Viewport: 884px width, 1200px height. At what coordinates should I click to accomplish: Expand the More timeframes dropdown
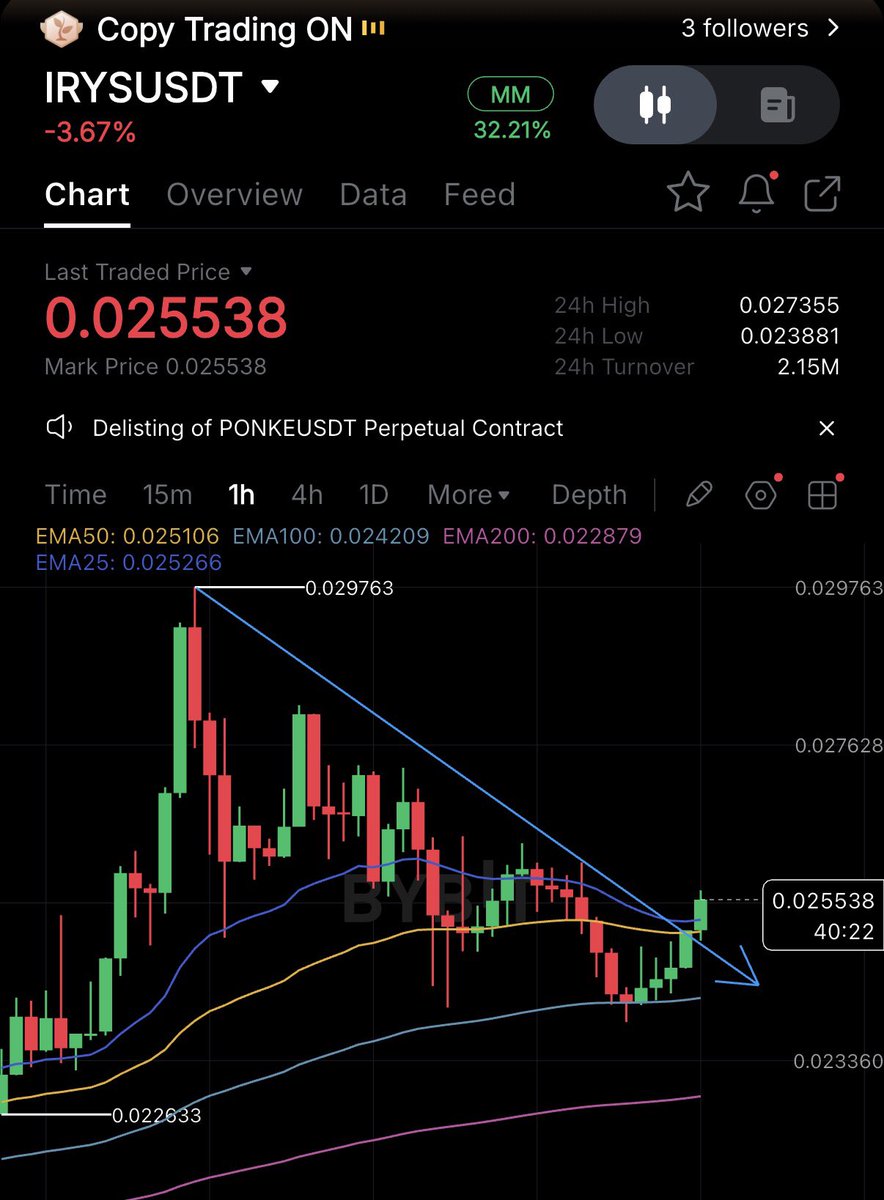(x=468, y=495)
